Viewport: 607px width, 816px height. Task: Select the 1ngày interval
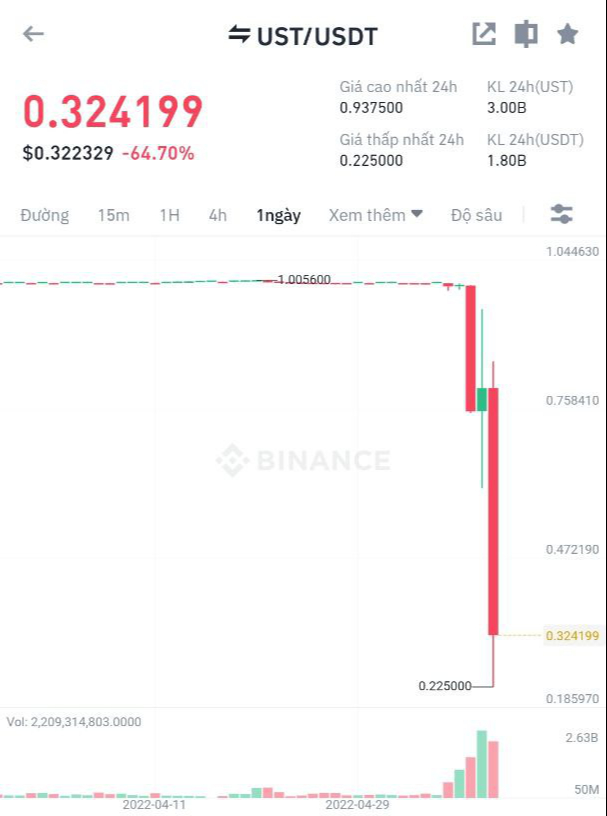pos(278,215)
